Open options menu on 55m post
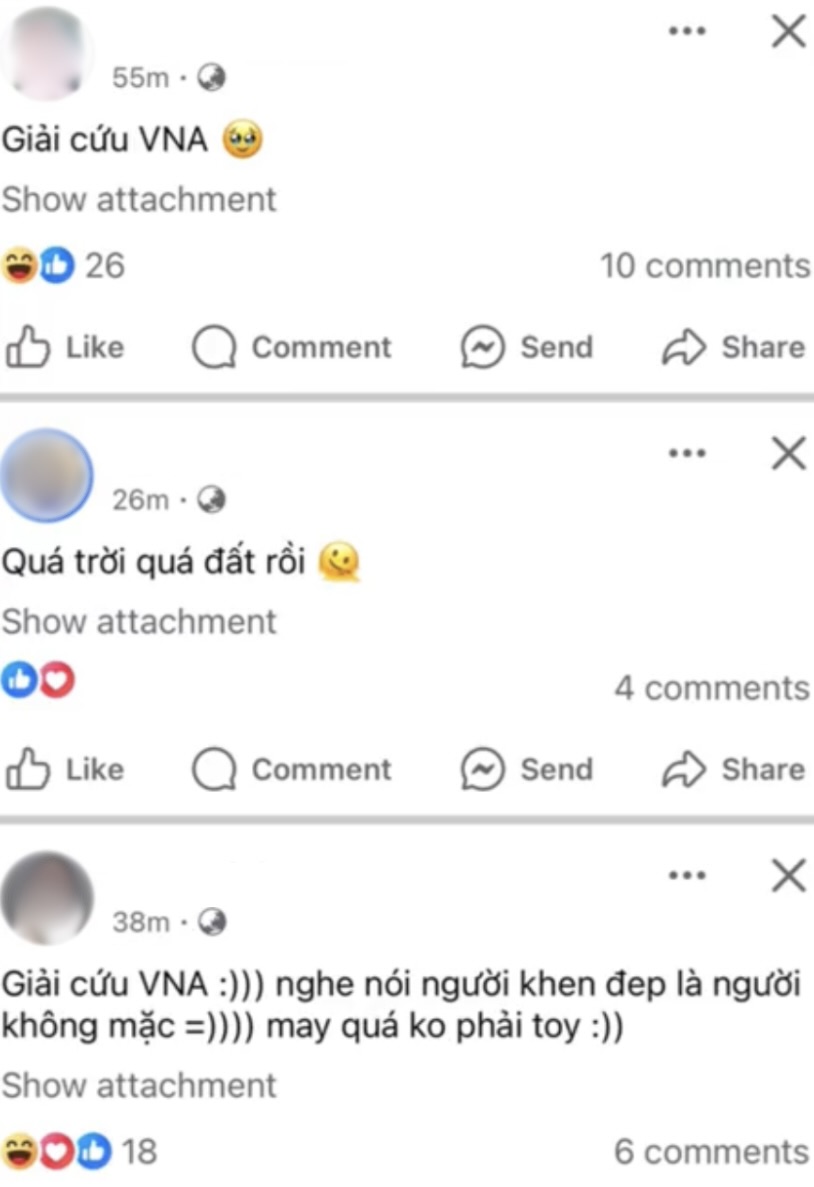Viewport: 814px width, 1187px height. tap(687, 31)
